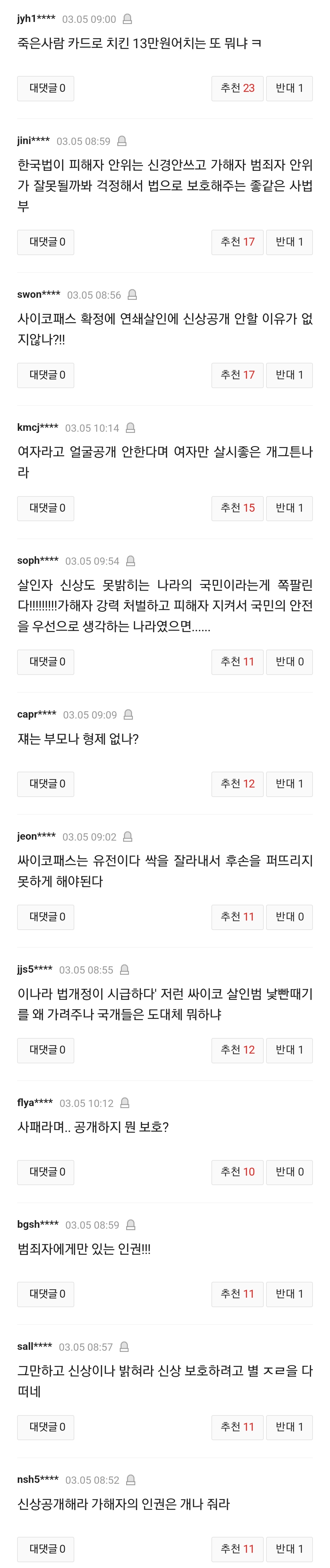Report jini's comment using the siren icon
This screenshot has height=1568, width=330.
(x=122, y=141)
